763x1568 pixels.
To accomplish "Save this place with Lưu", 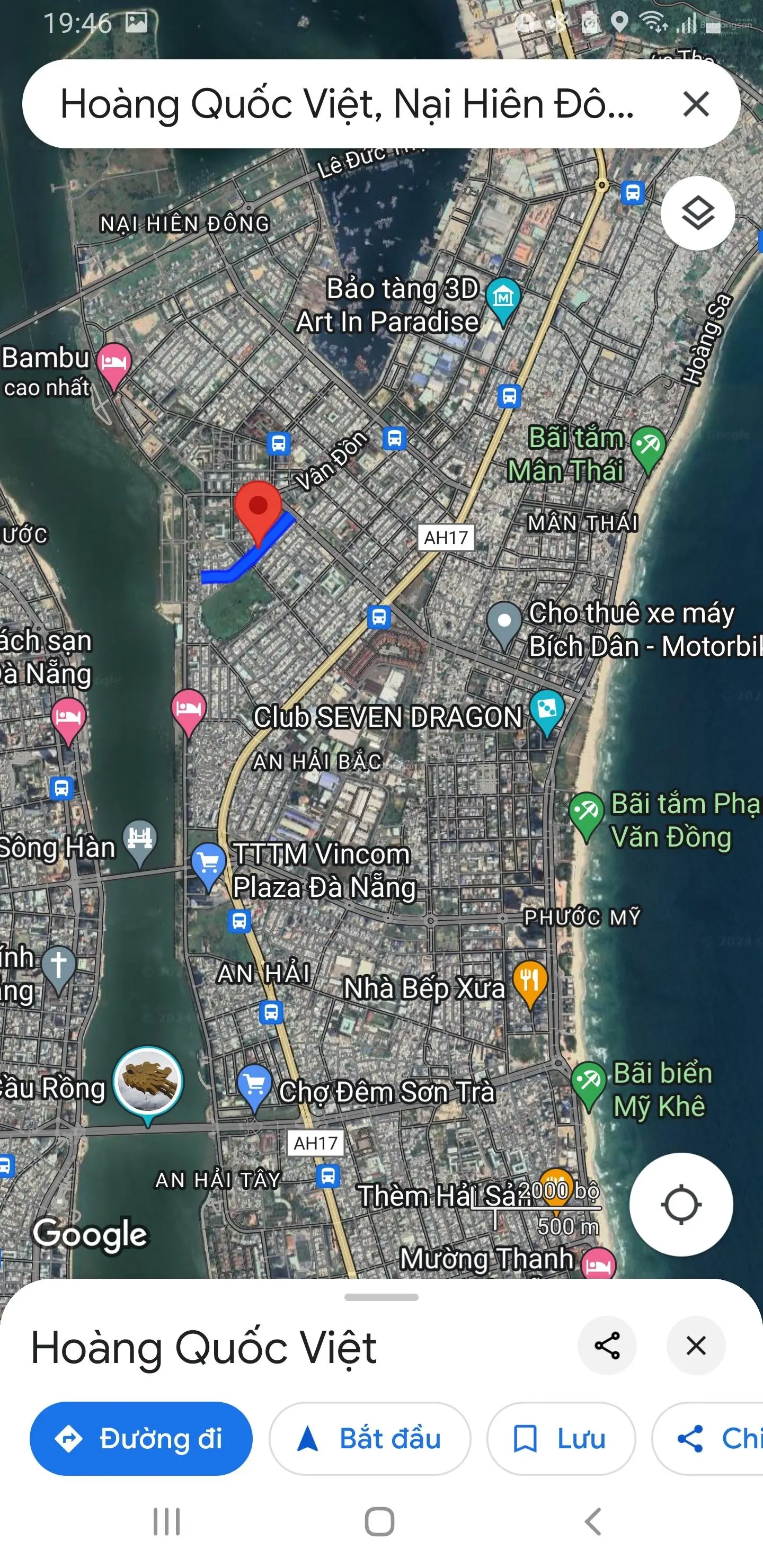I will point(560,1438).
